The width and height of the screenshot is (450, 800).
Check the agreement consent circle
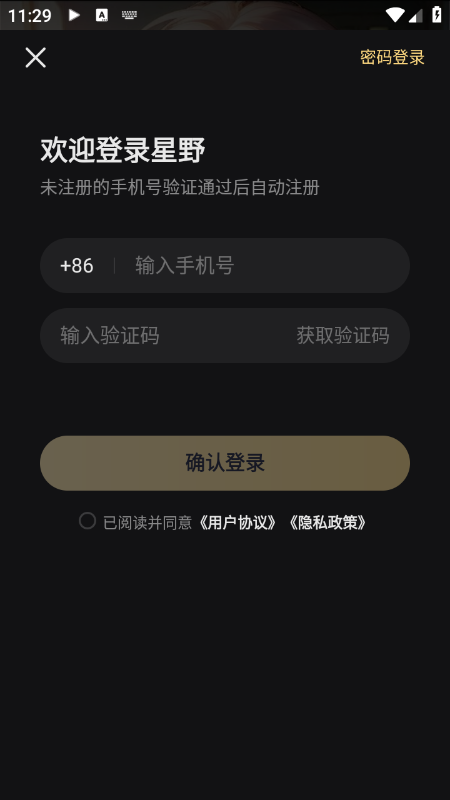[x=87, y=521]
